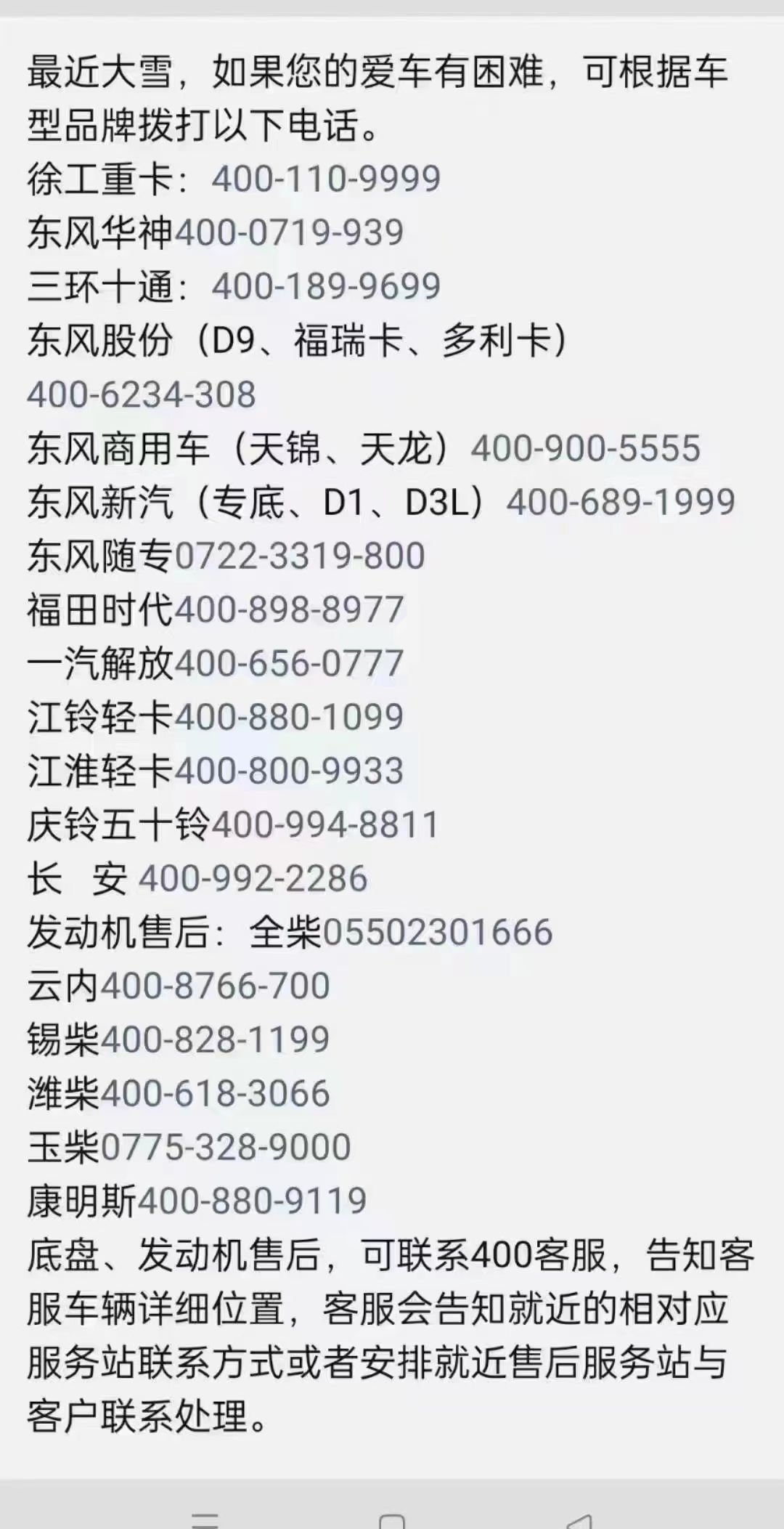Call the 徐工重卡 number 400-110-9999
The width and height of the screenshot is (784, 1529).
(326, 179)
